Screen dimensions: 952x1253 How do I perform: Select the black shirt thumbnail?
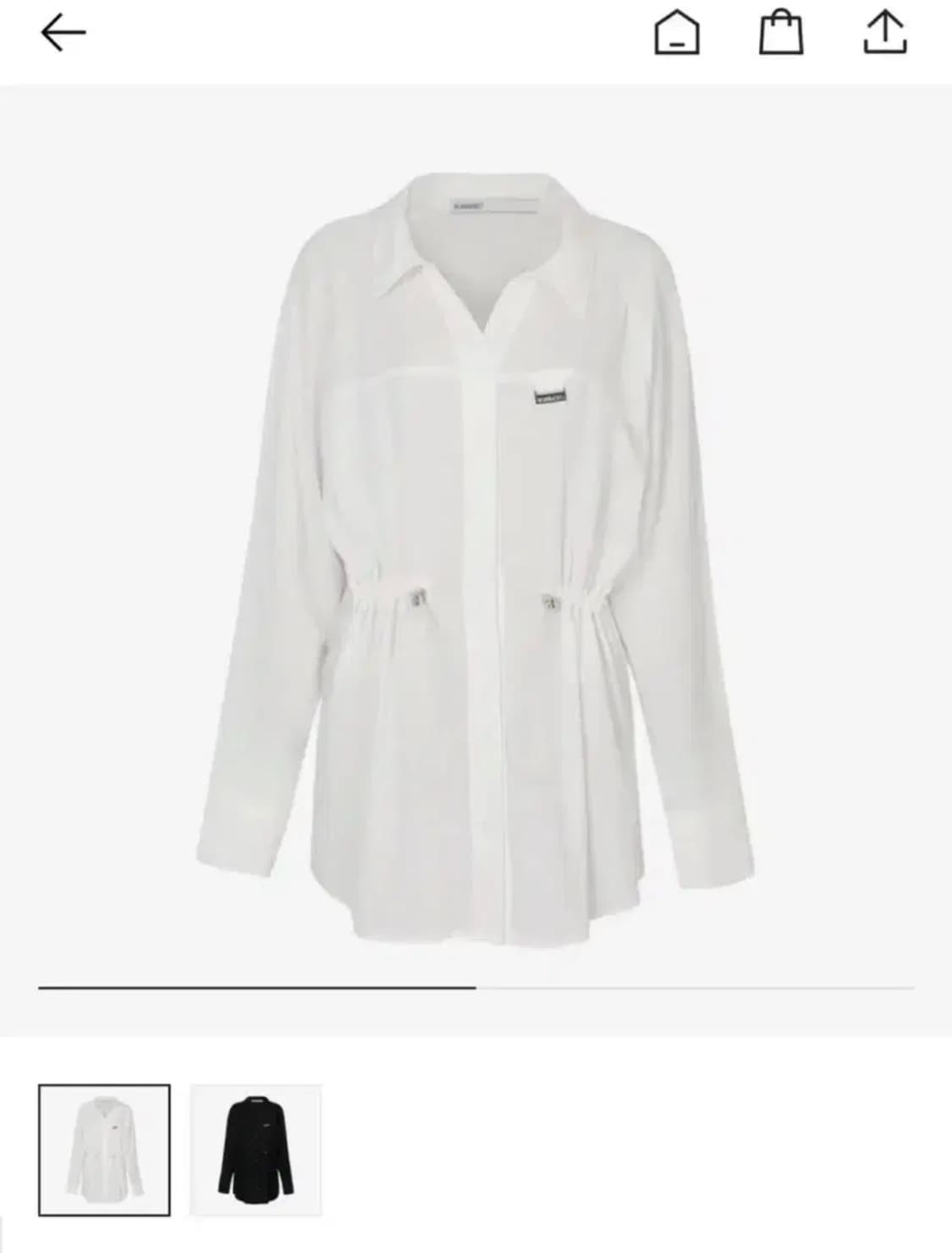[x=256, y=1150]
